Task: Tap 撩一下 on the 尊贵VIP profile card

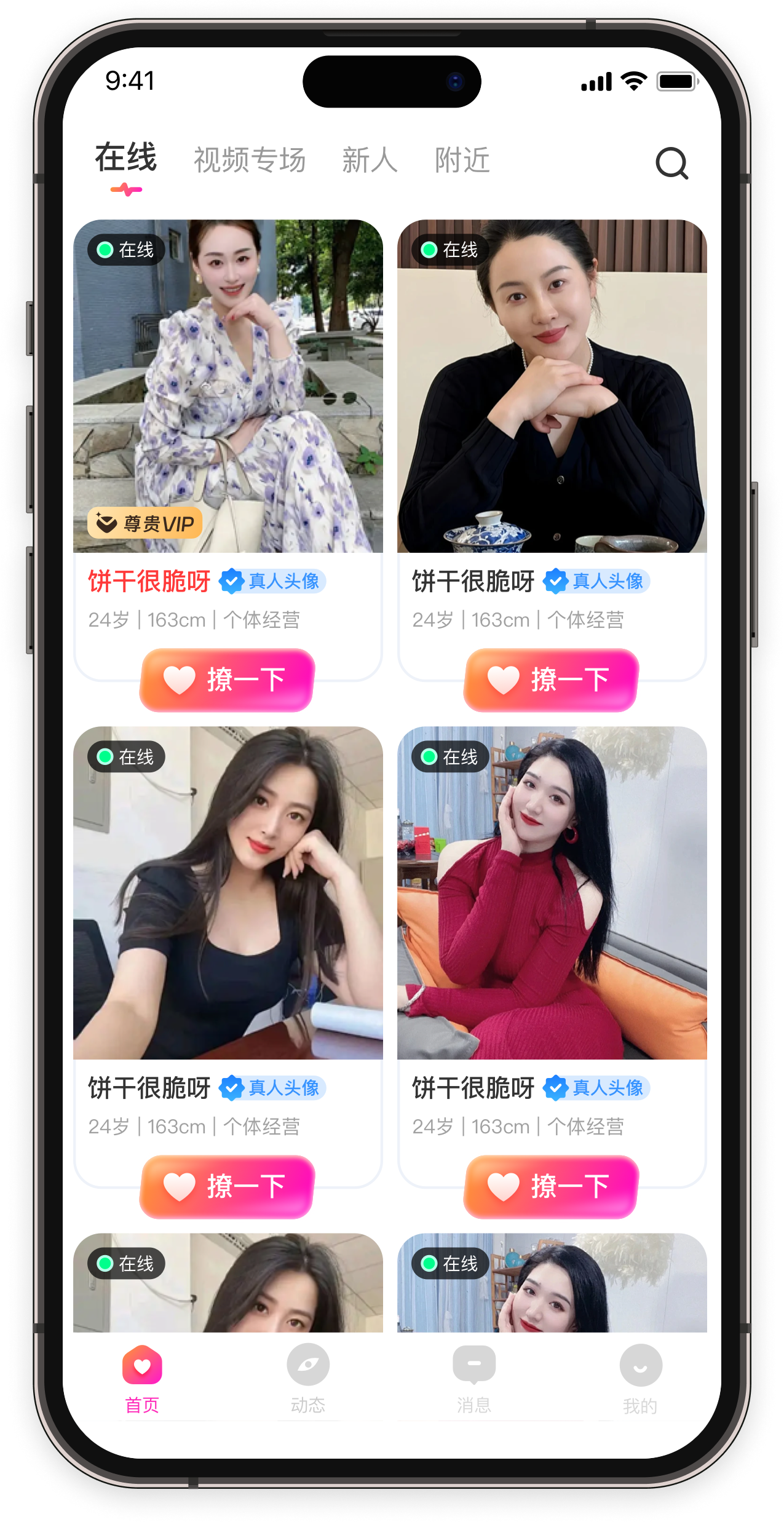Action: tap(228, 680)
